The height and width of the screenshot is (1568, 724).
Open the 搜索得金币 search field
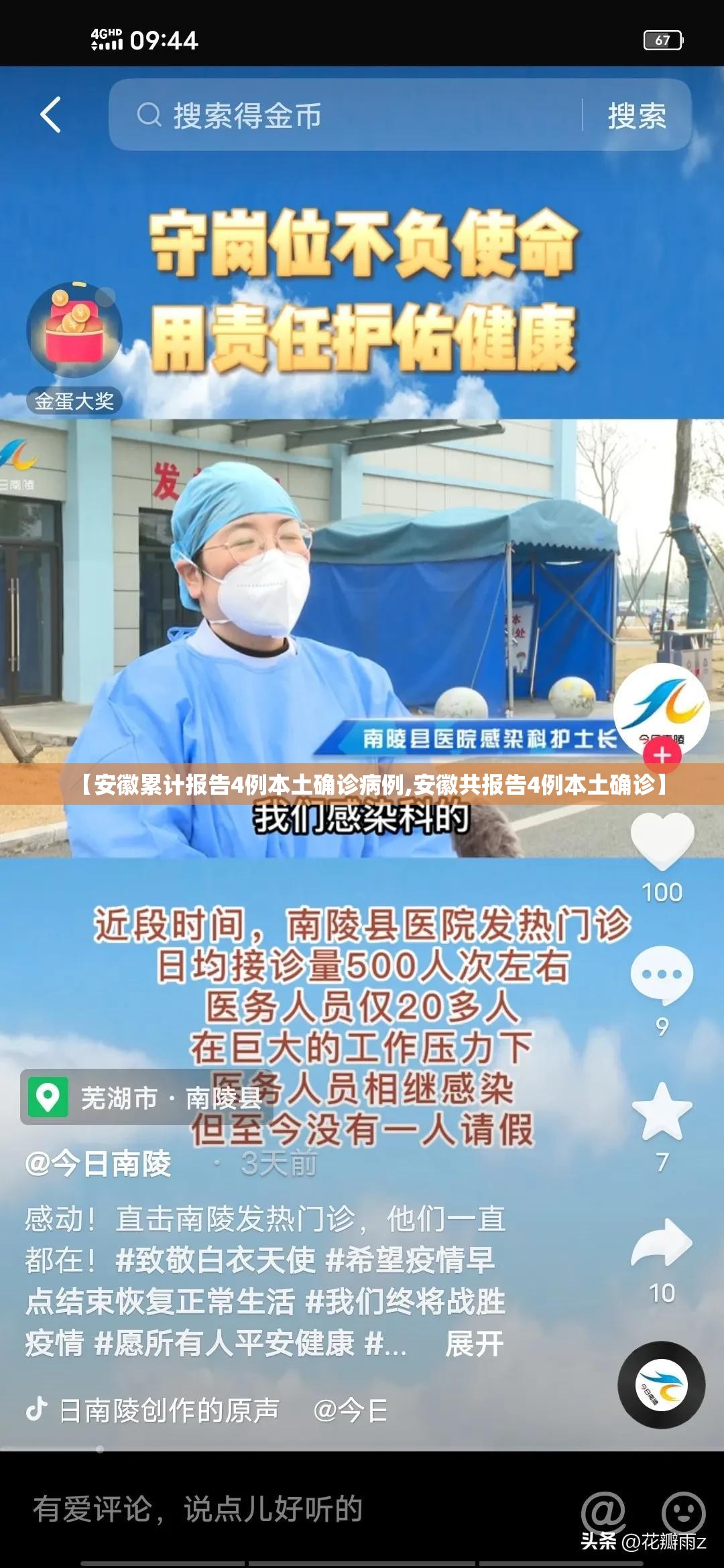point(345,115)
